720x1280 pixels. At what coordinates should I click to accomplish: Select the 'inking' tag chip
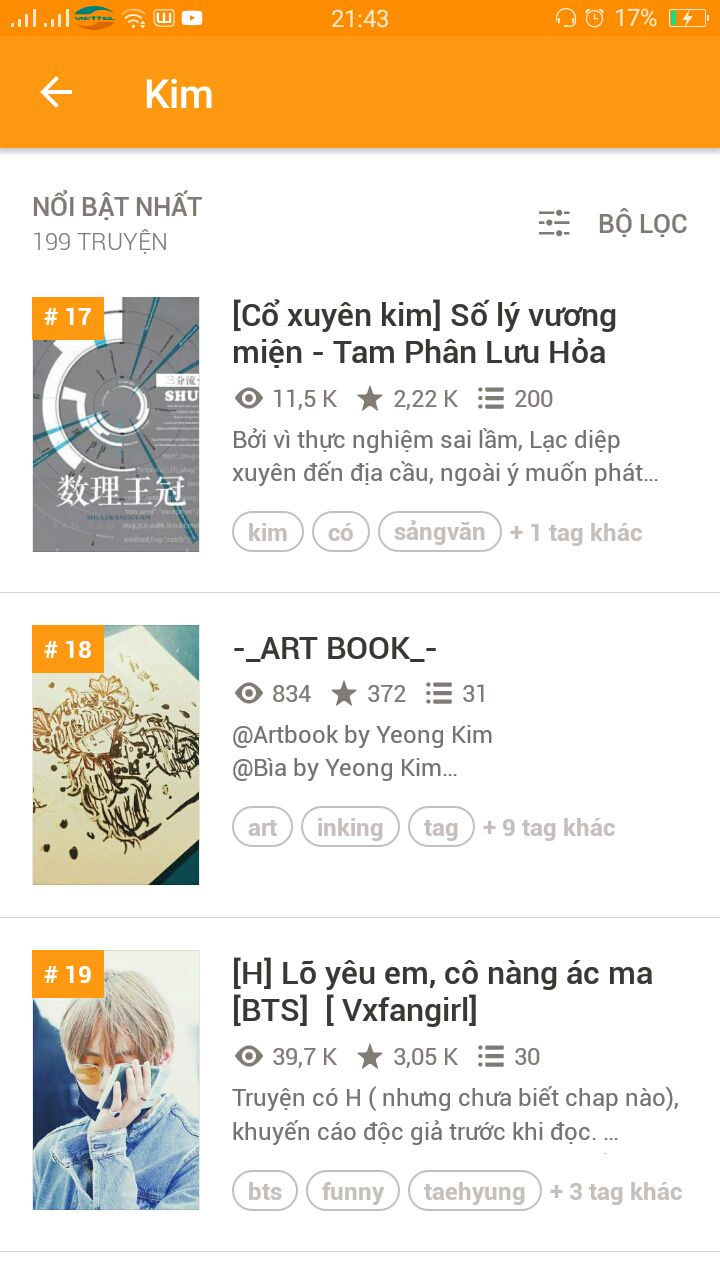click(350, 828)
